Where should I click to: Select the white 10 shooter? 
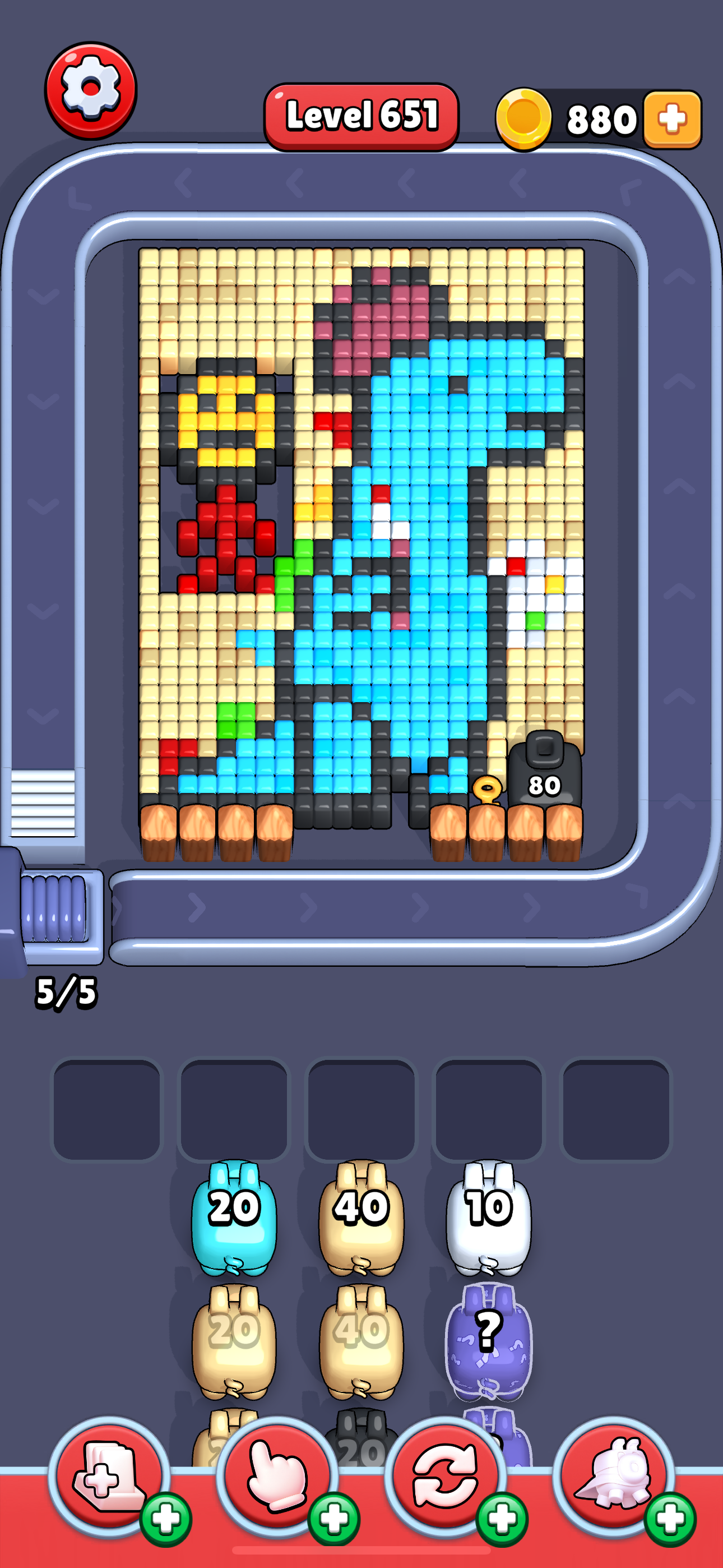[488, 1217]
